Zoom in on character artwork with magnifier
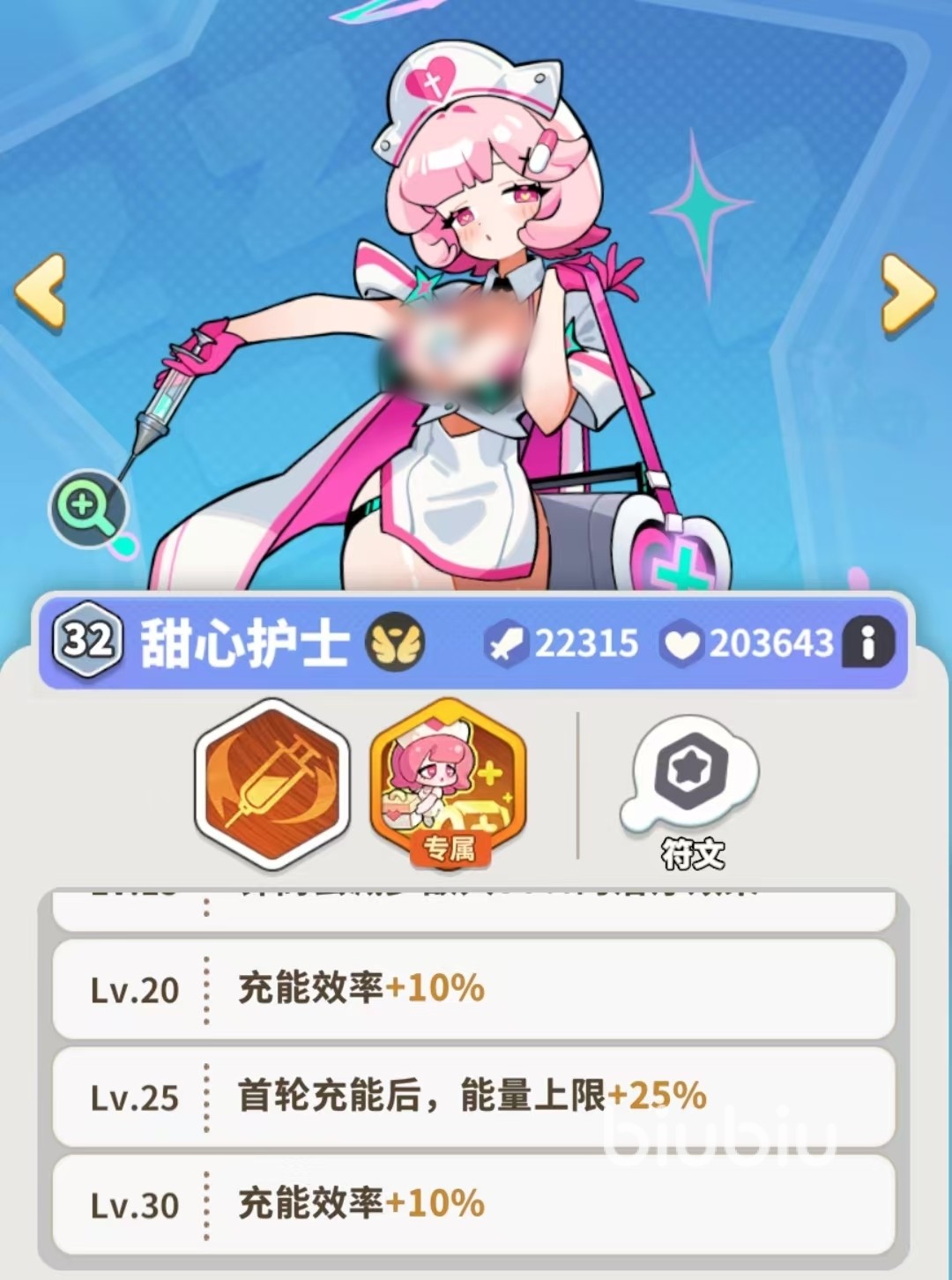Viewport: 952px width, 1280px height. pyautogui.click(x=86, y=509)
